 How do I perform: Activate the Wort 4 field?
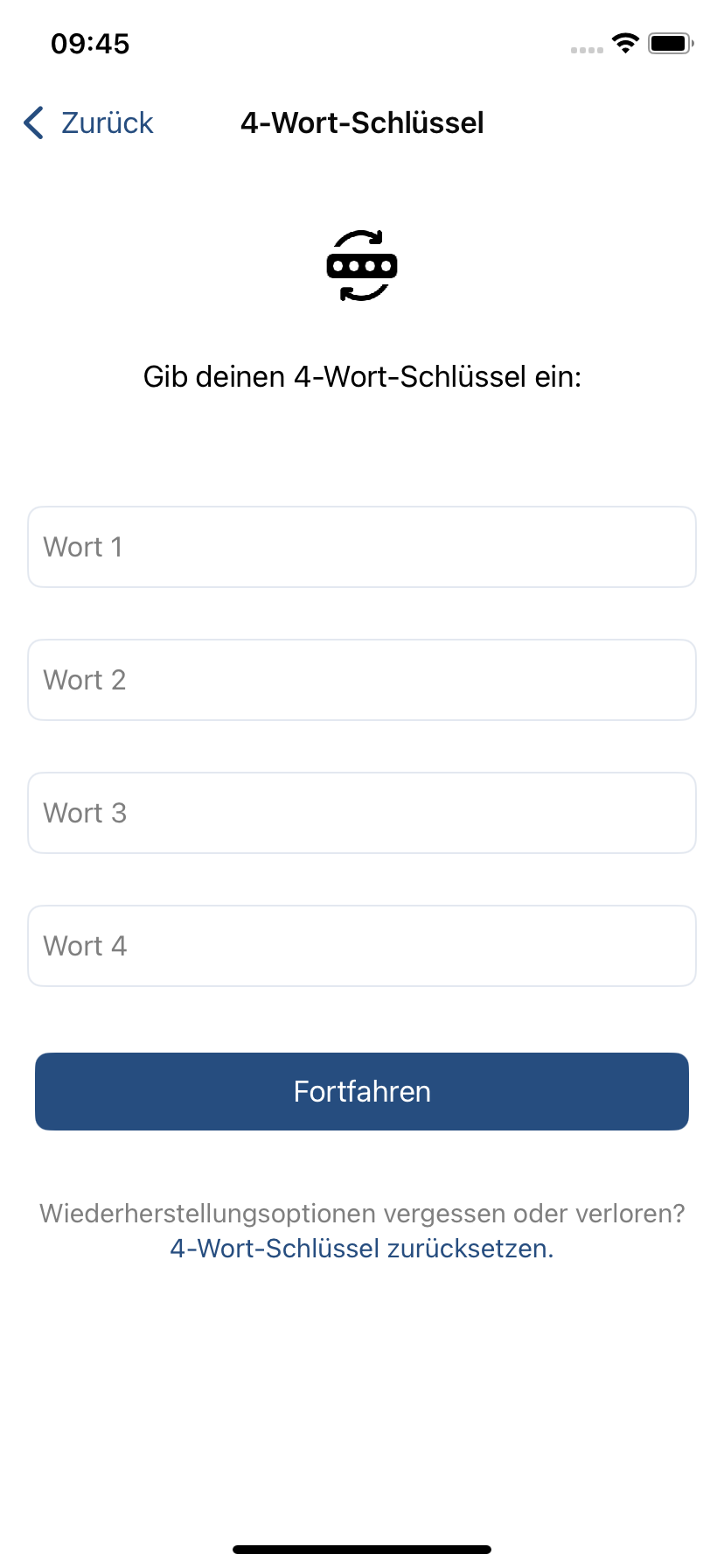[362, 946]
